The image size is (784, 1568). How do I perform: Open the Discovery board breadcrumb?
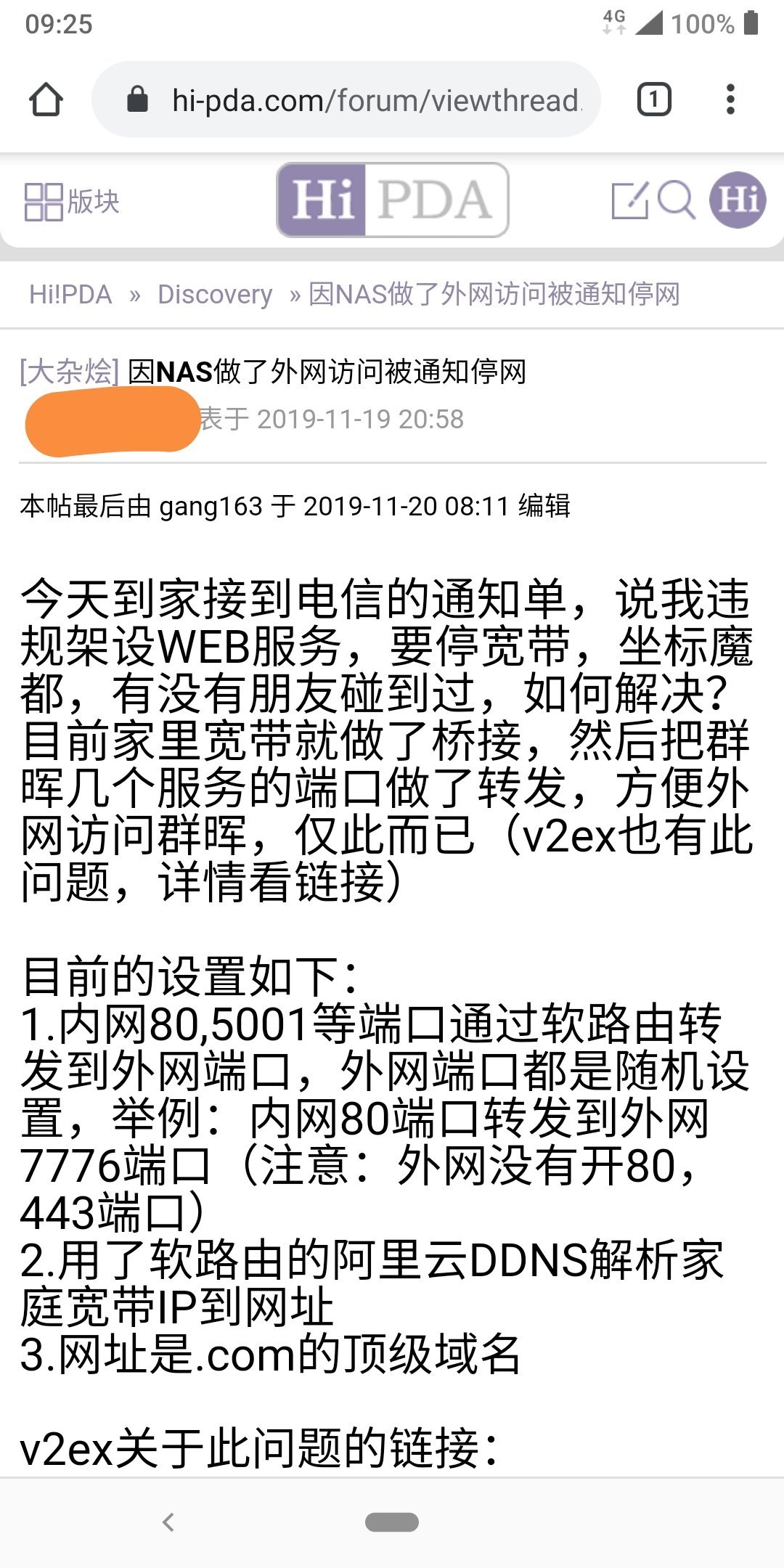click(x=215, y=294)
